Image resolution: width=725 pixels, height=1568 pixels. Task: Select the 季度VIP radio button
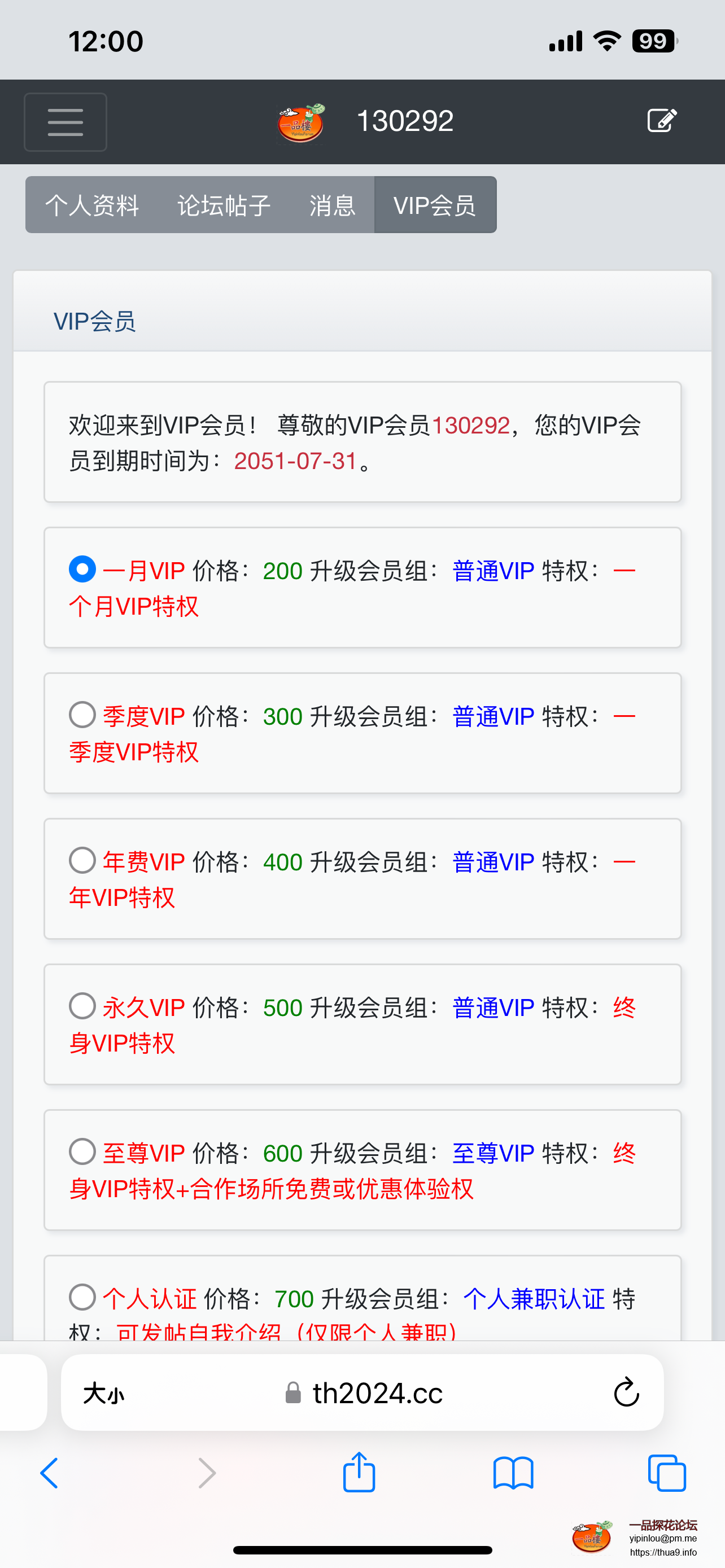click(x=81, y=715)
